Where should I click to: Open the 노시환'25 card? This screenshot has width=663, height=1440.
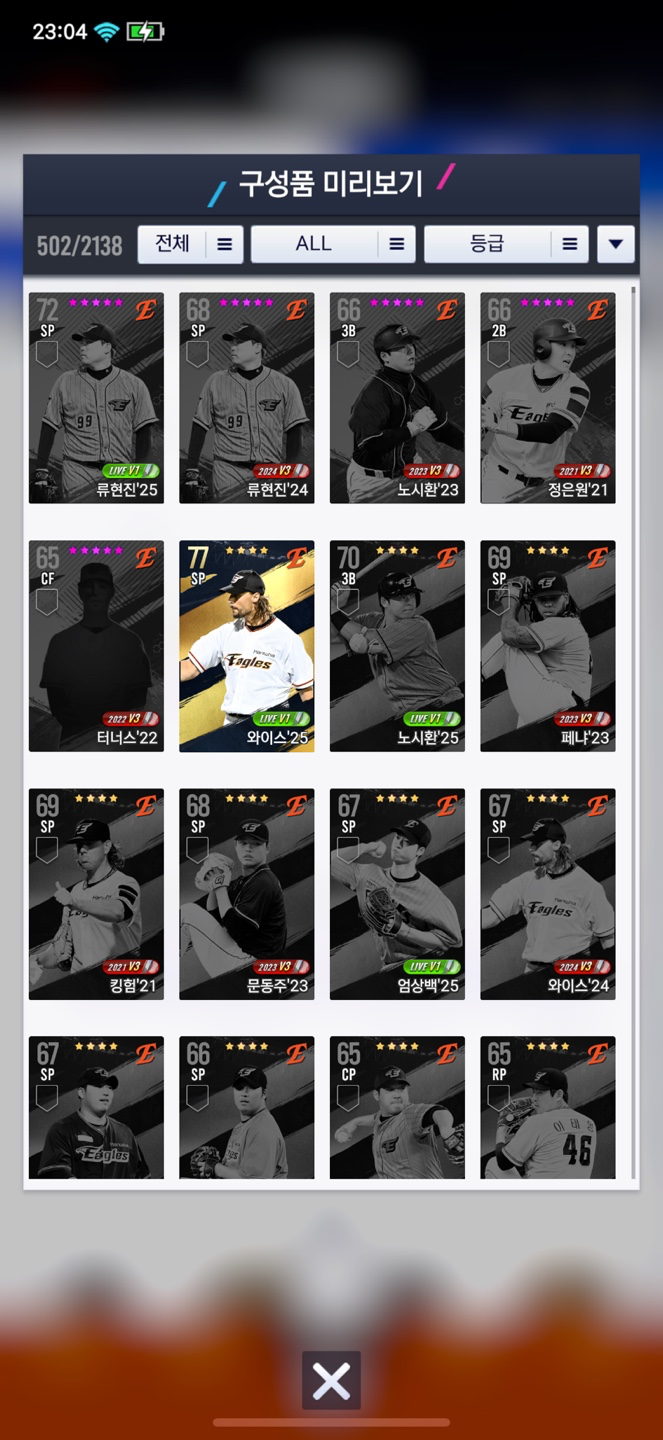tap(397, 646)
